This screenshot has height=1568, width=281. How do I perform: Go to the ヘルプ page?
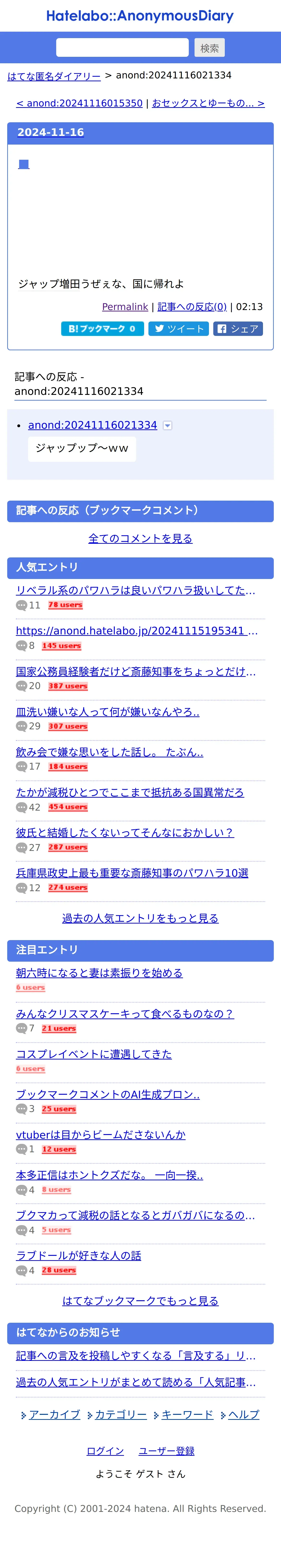click(x=244, y=1415)
